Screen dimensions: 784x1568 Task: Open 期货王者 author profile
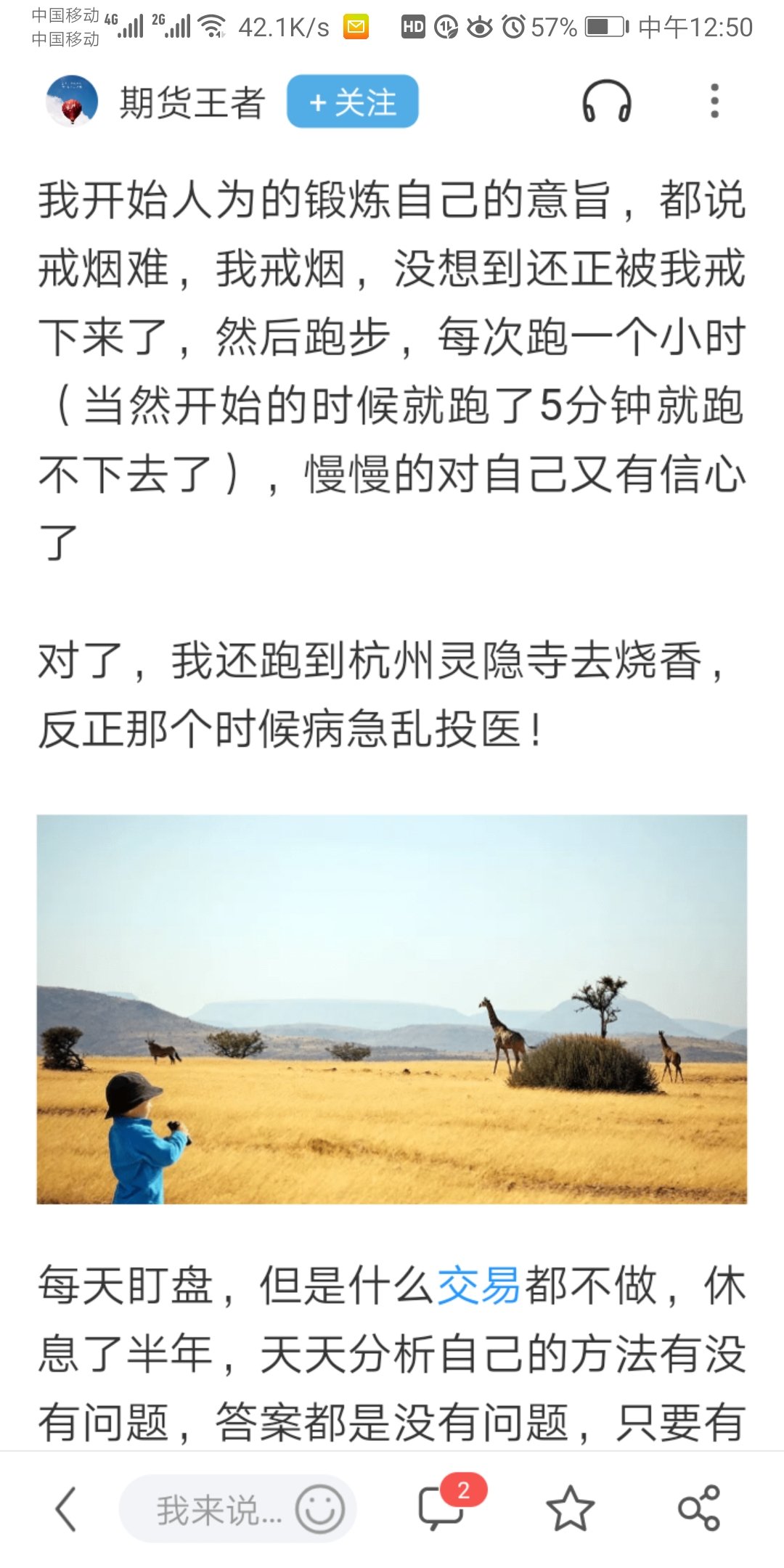pyautogui.click(x=190, y=102)
